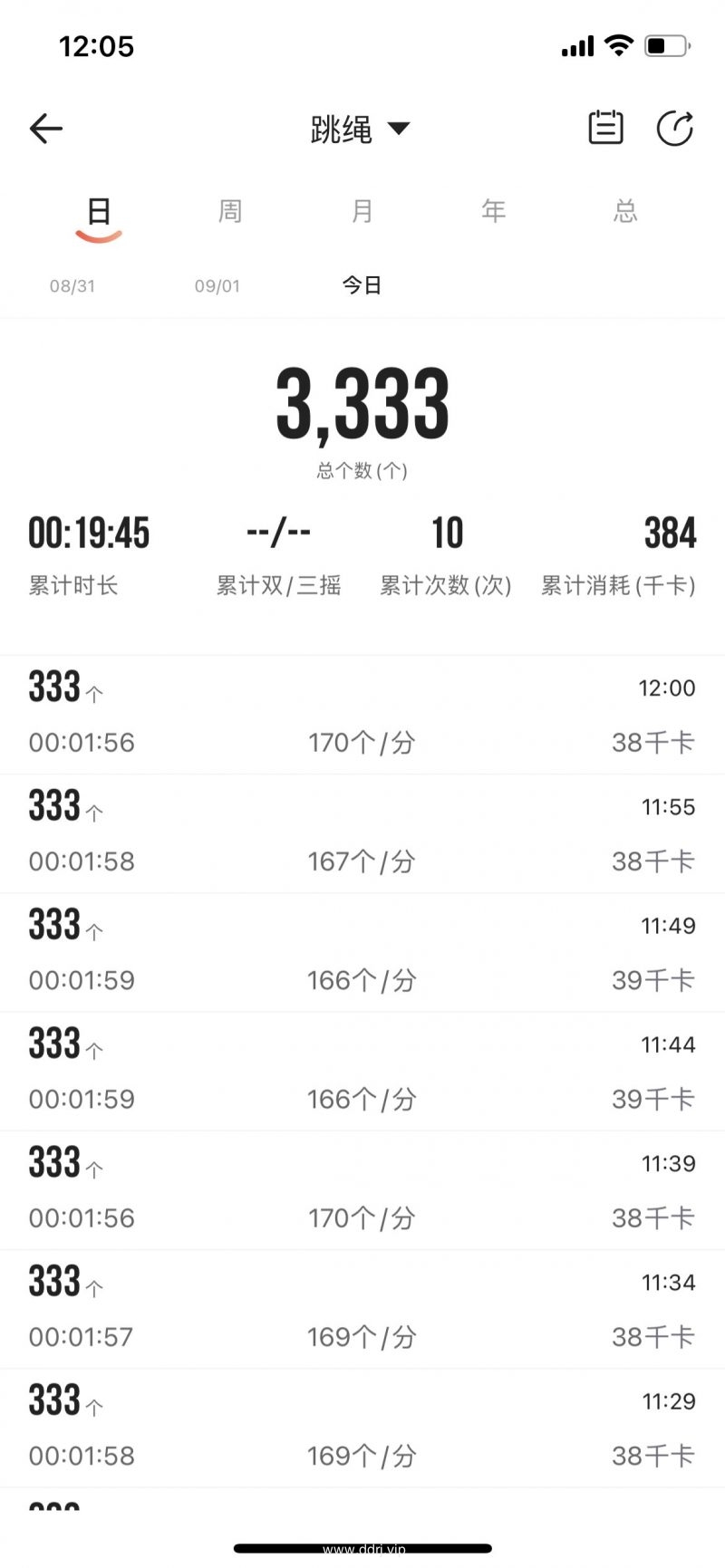
Task: Open the 11:34 skipping session
Action: click(362, 1308)
